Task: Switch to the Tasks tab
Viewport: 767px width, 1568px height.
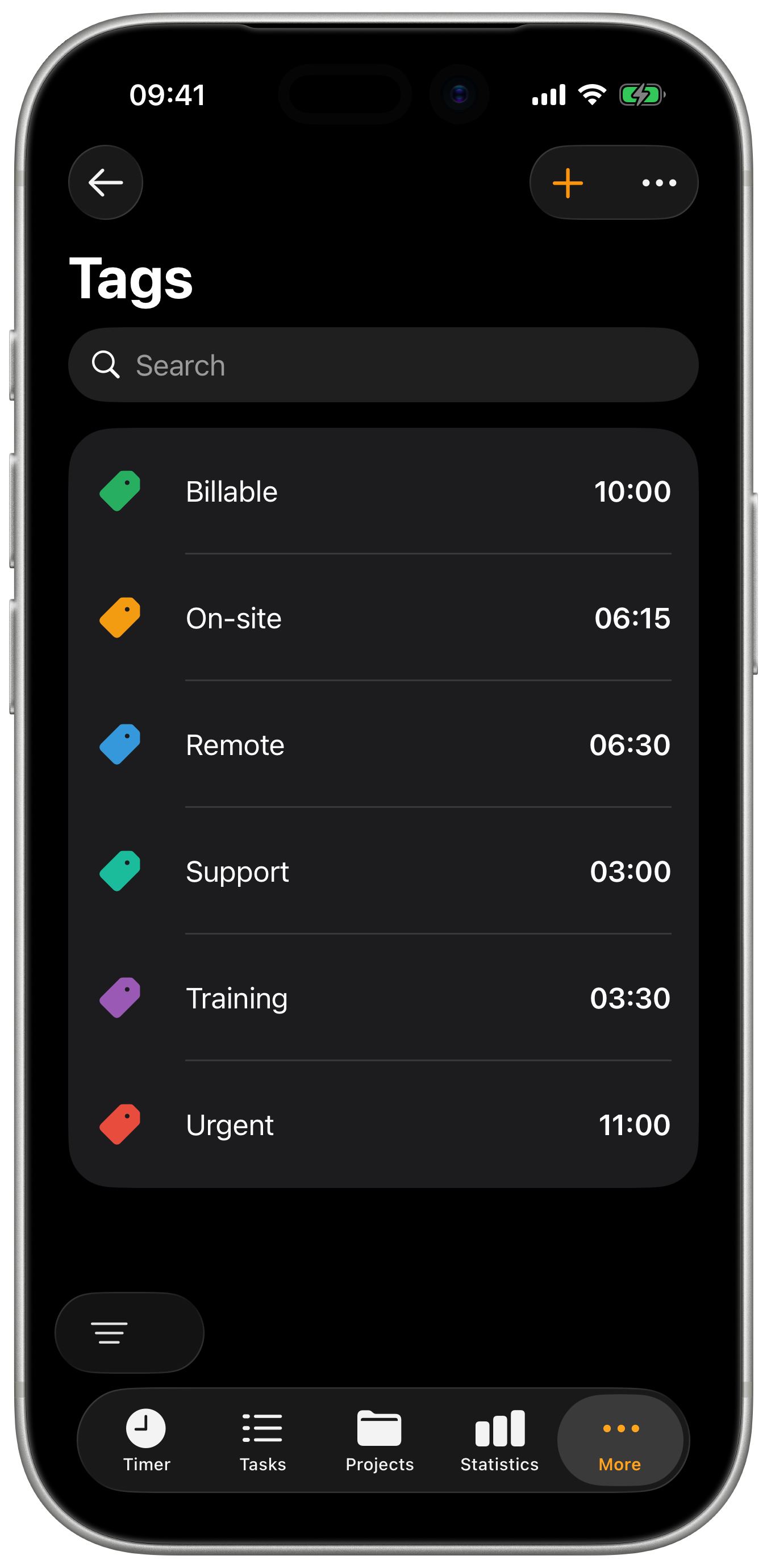Action: click(x=262, y=1440)
